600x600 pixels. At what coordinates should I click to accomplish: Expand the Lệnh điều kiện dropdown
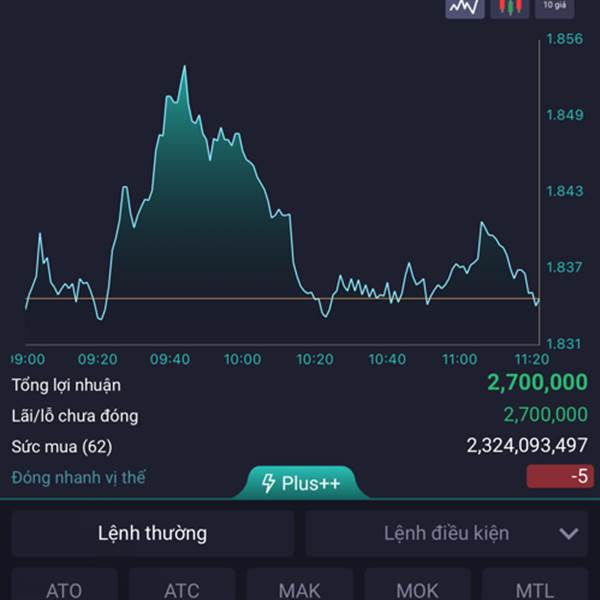[568, 534]
